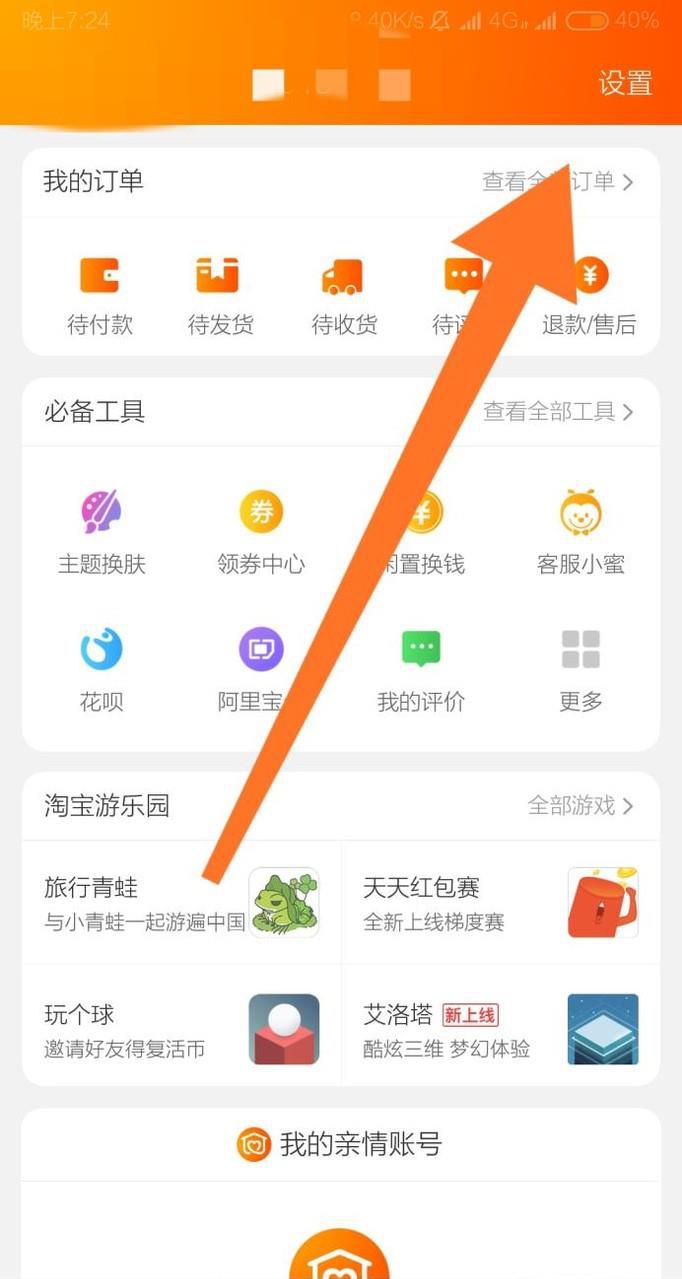View all orders via 查看全部订单
The width and height of the screenshot is (682, 1279).
tap(557, 181)
